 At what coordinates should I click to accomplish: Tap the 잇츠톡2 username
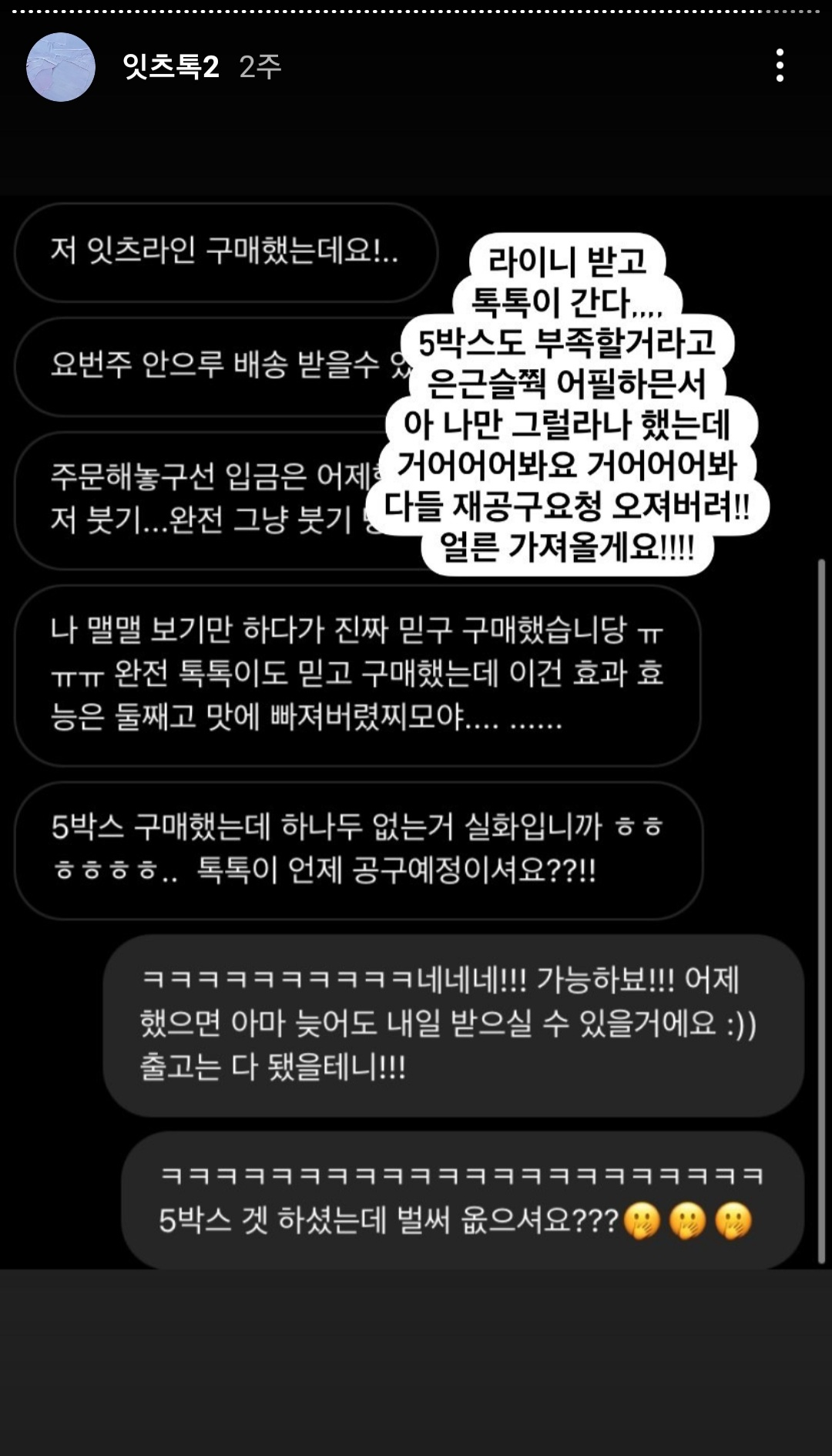(x=171, y=67)
